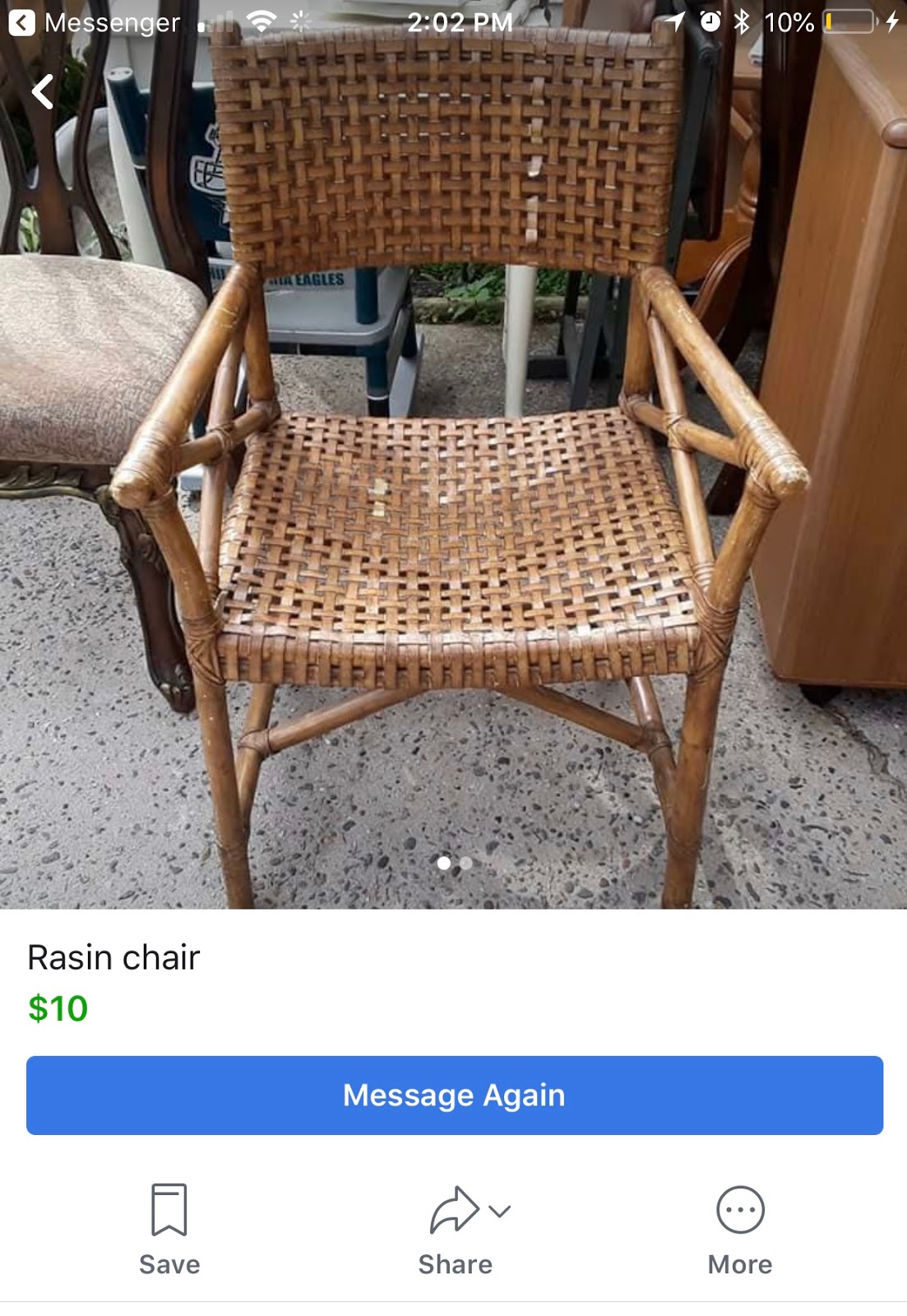
Task: Return to Messenger via status bar banner
Action: point(99,22)
